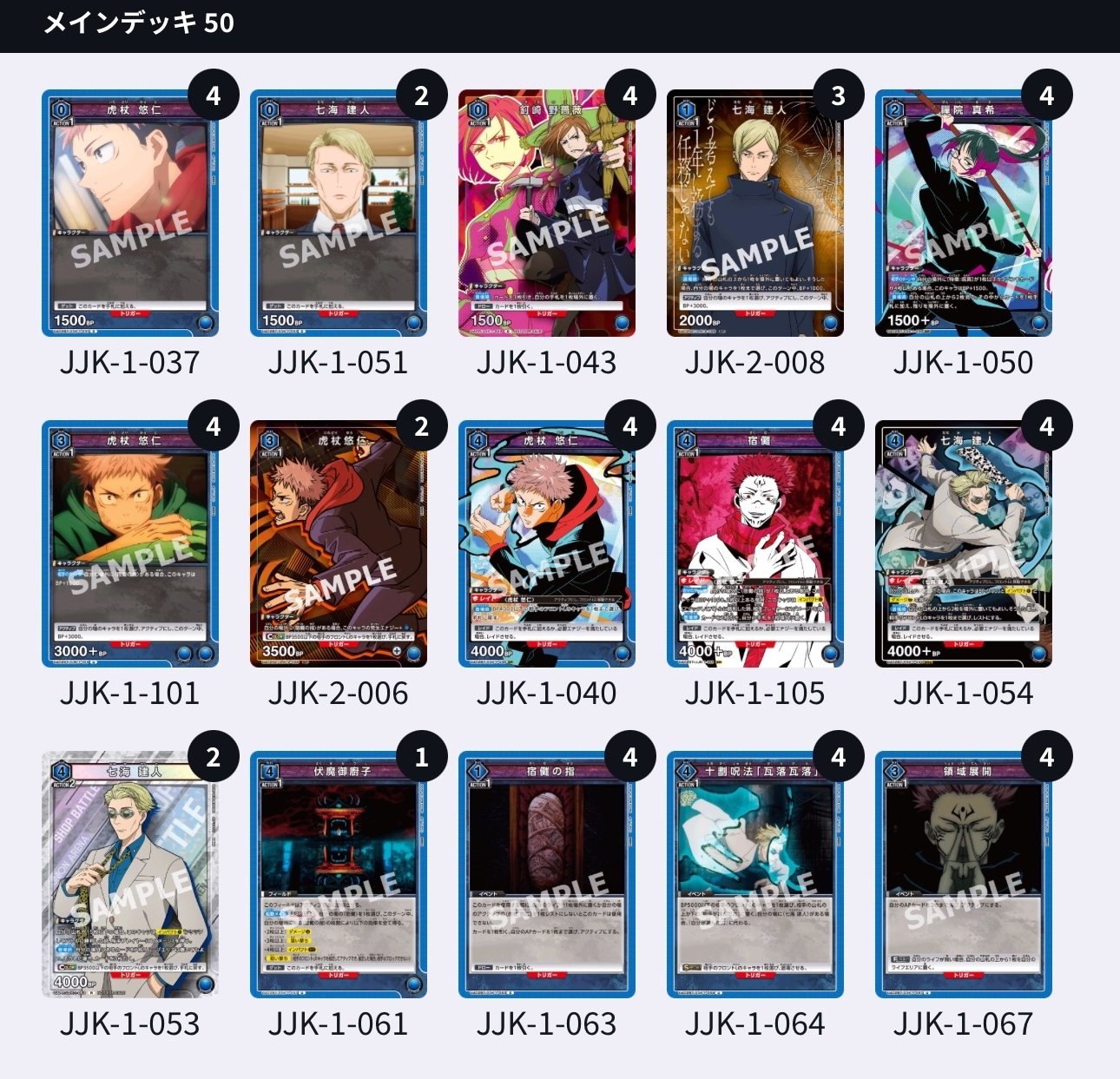Open card JJK-1-053
1120x1079 pixels.
(130, 875)
